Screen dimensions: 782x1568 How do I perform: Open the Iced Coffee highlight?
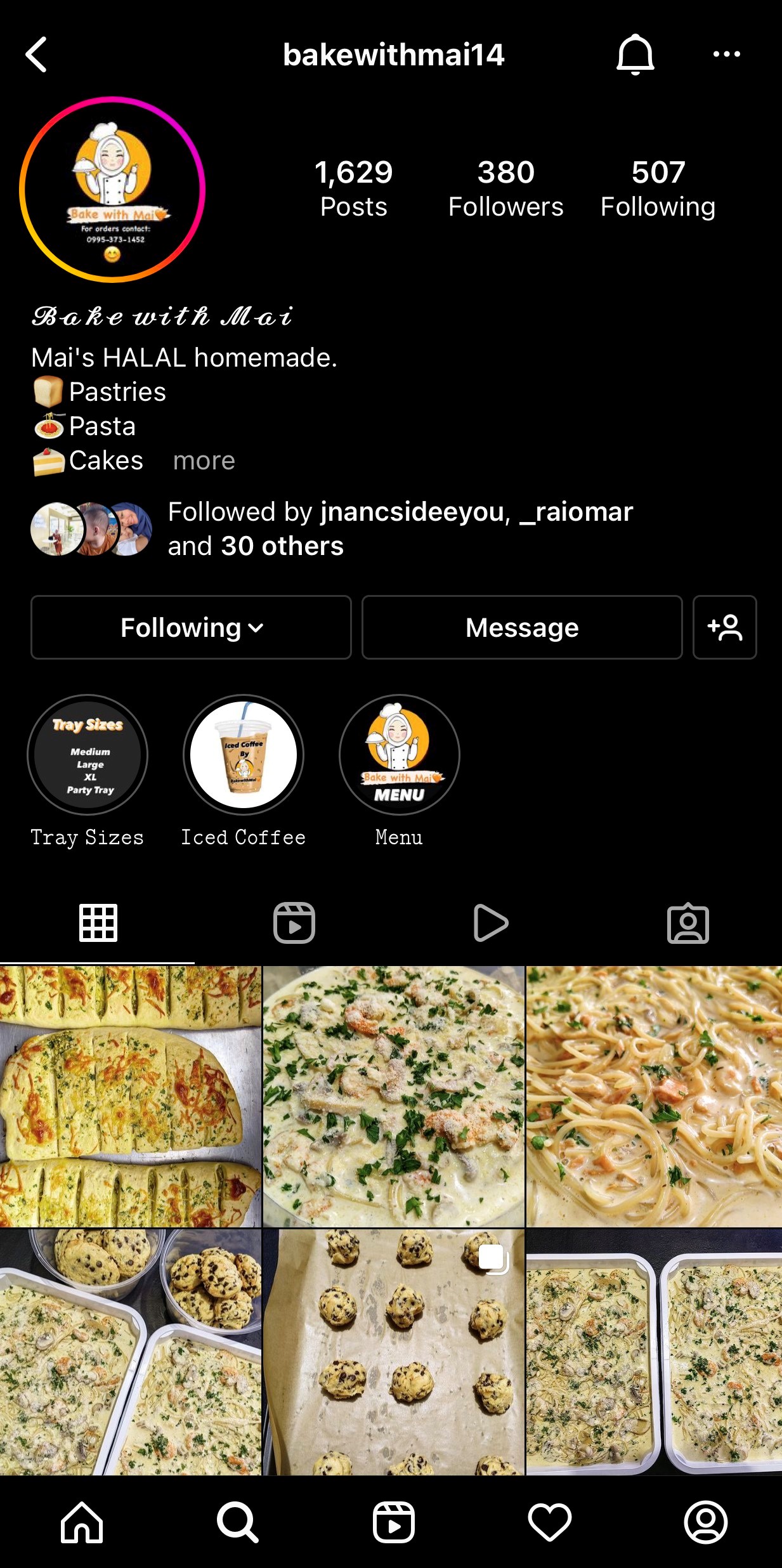coord(244,755)
